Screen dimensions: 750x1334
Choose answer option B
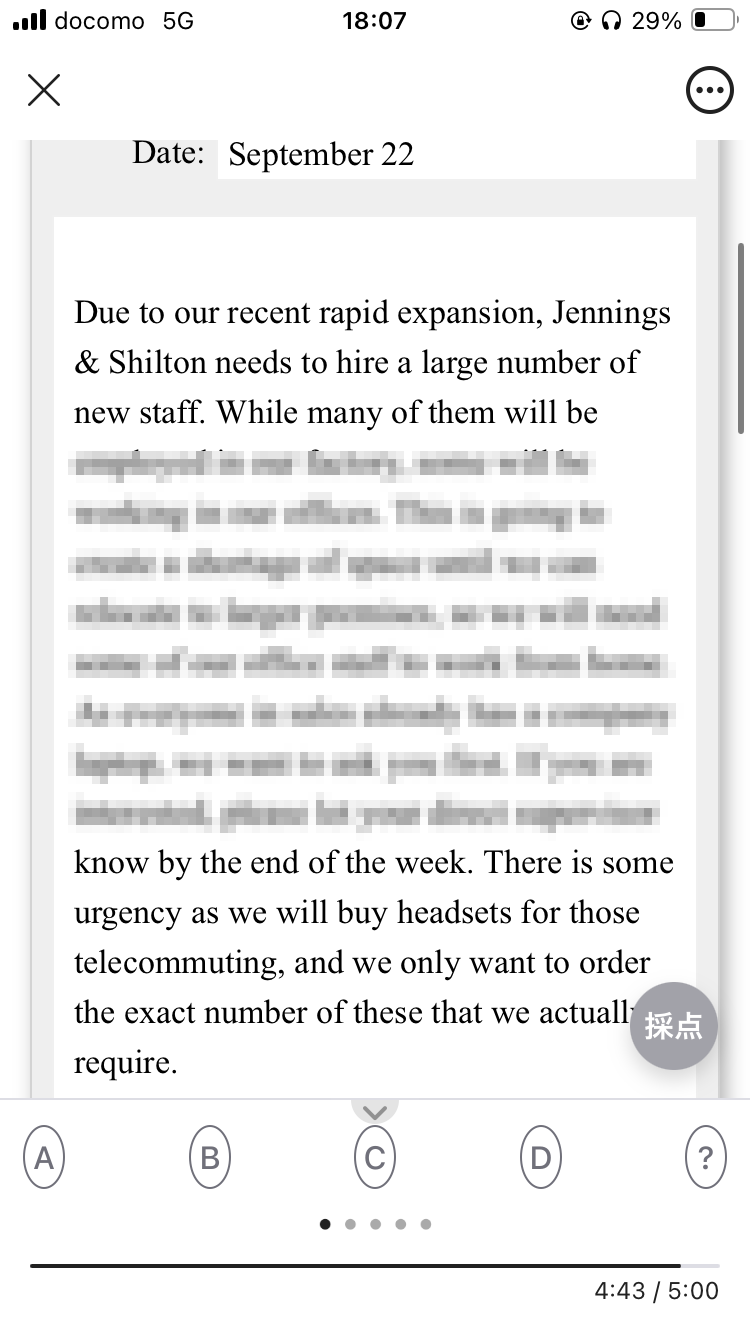210,1158
